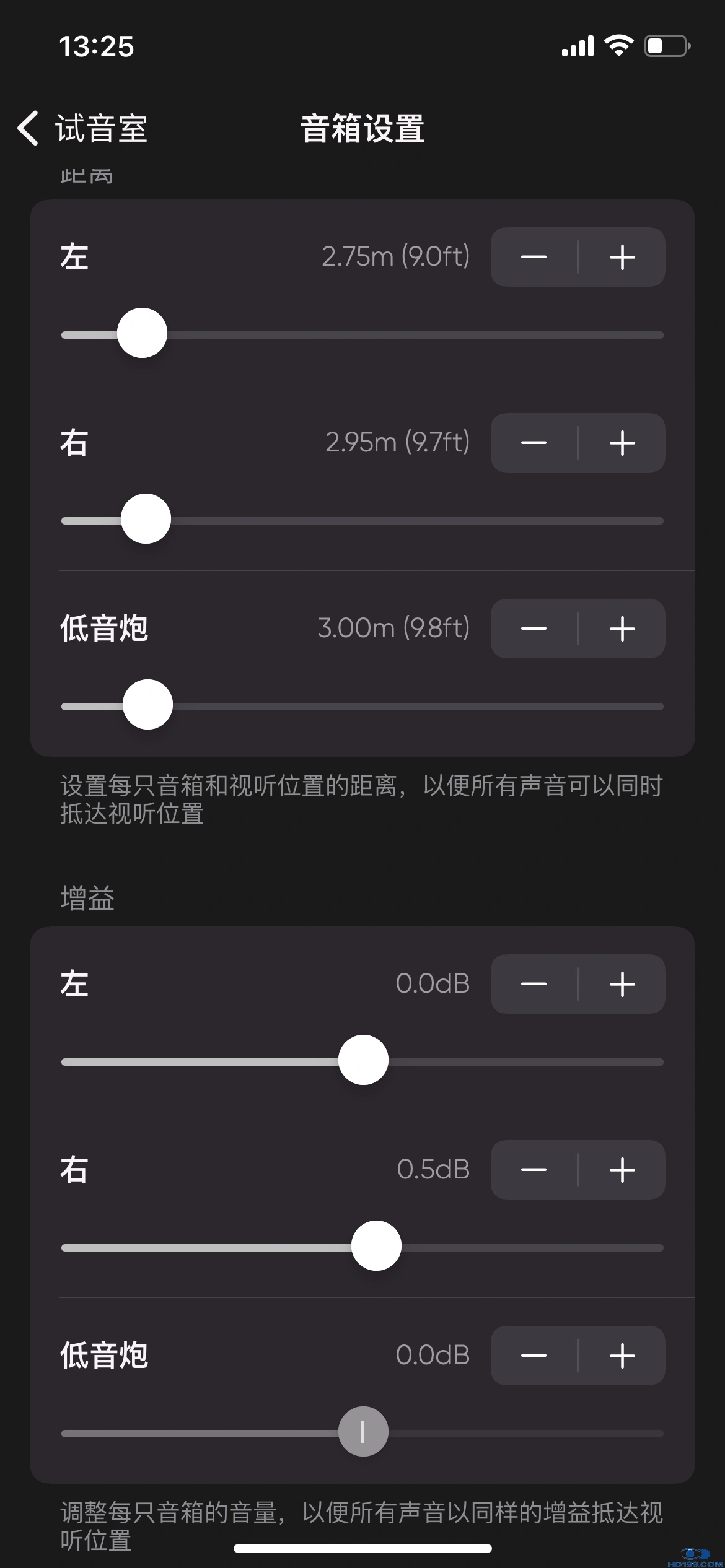
Task: Lower the left speaker gain
Action: (534, 984)
